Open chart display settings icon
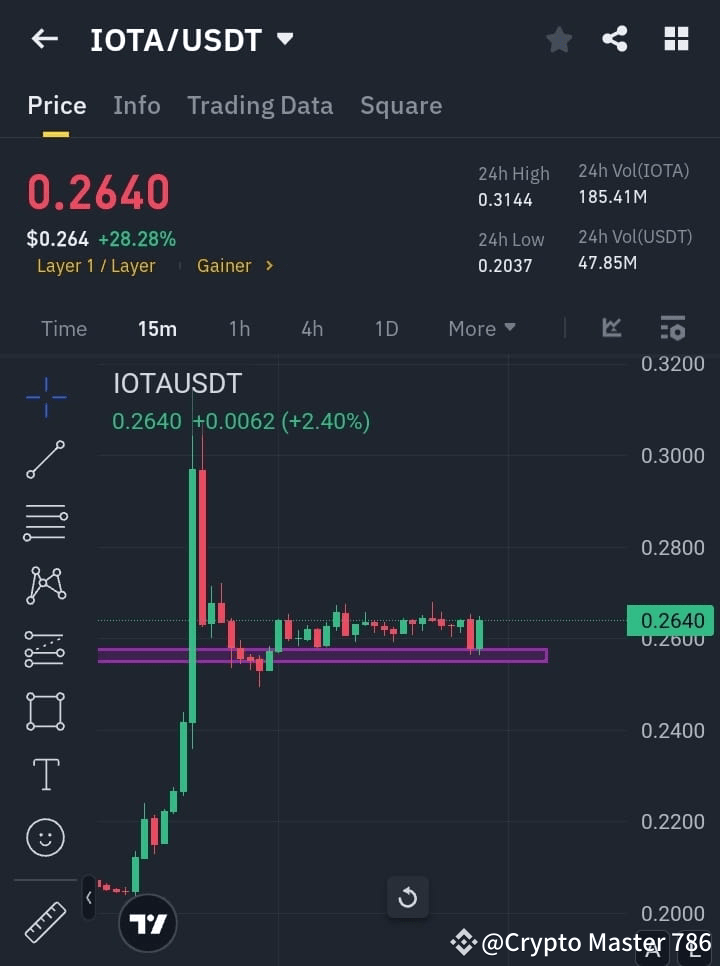Screen dimensions: 720x966 [x=672, y=328]
